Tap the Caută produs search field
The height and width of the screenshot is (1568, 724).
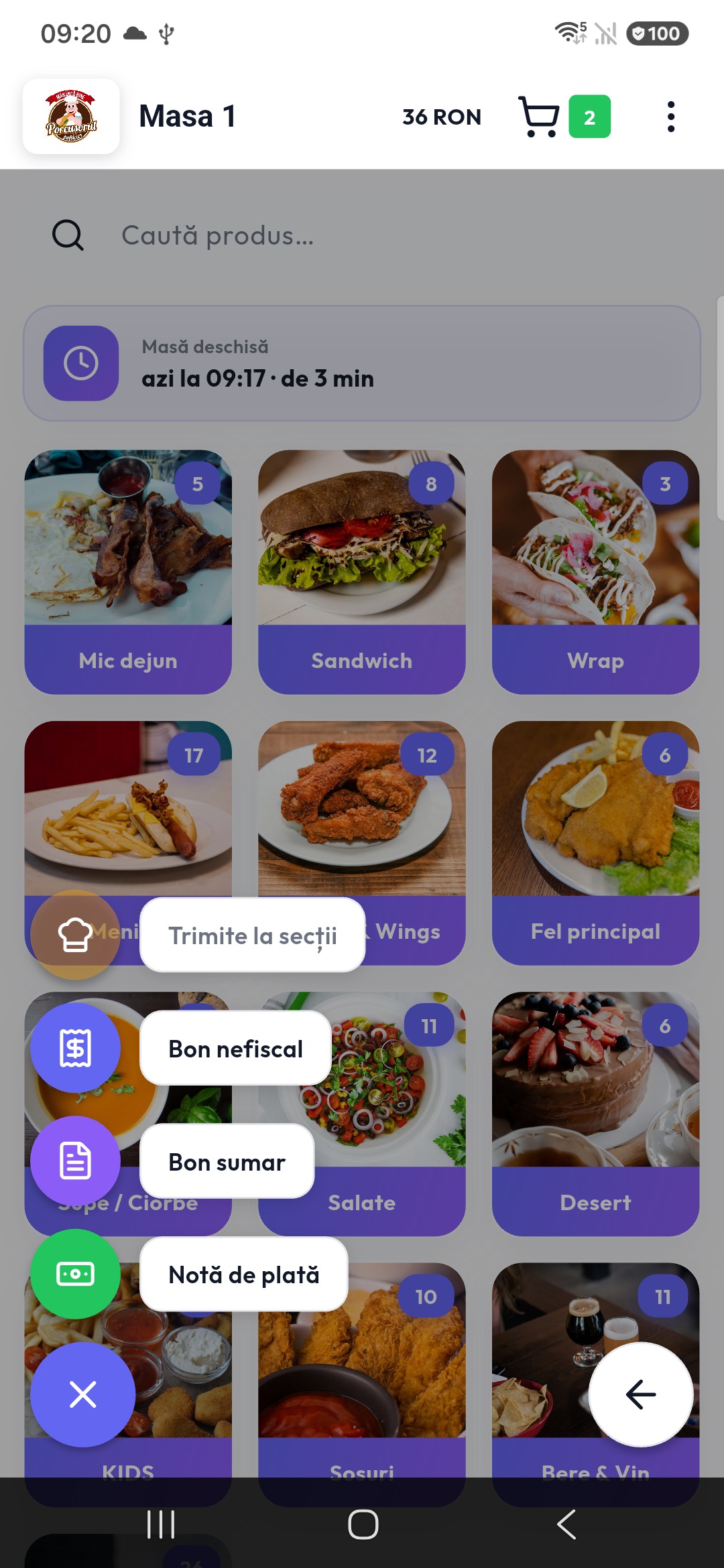pos(362,236)
